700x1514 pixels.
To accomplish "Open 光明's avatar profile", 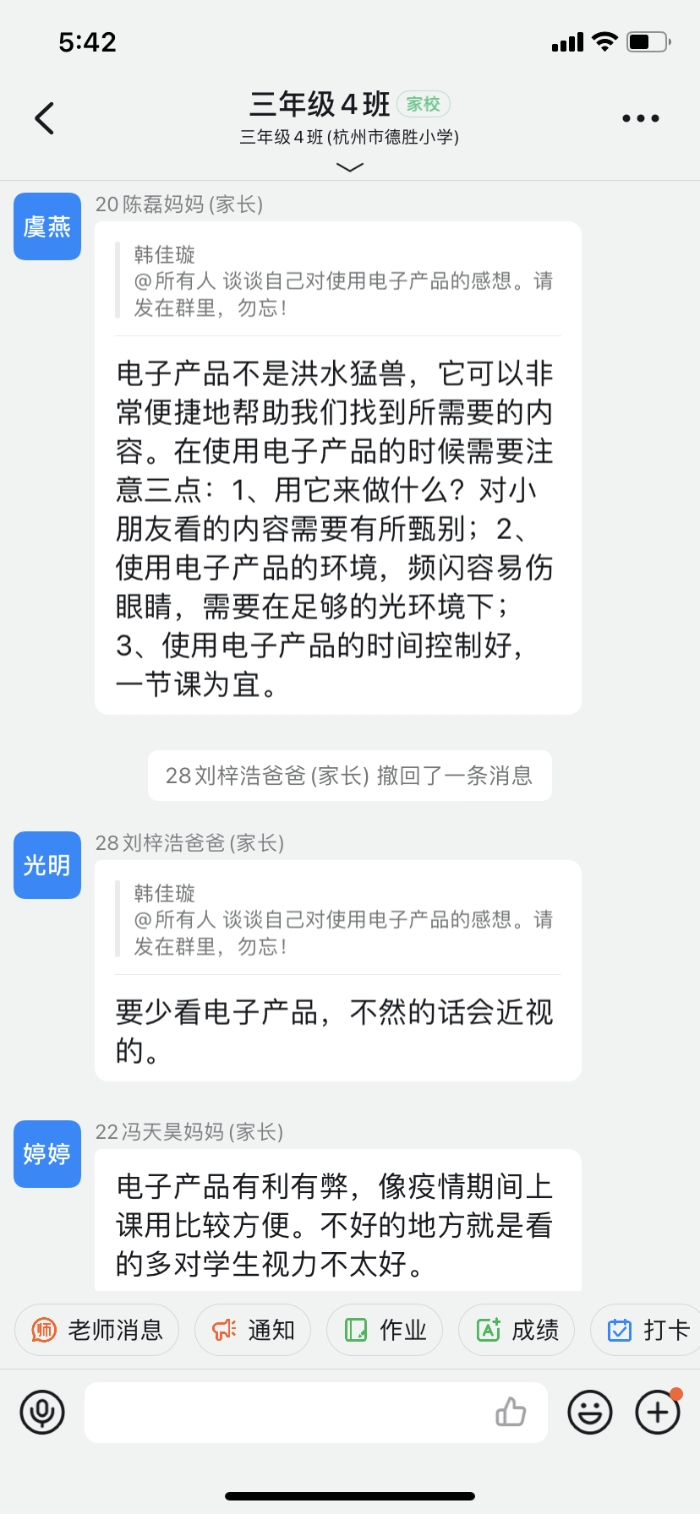I will click(x=47, y=865).
